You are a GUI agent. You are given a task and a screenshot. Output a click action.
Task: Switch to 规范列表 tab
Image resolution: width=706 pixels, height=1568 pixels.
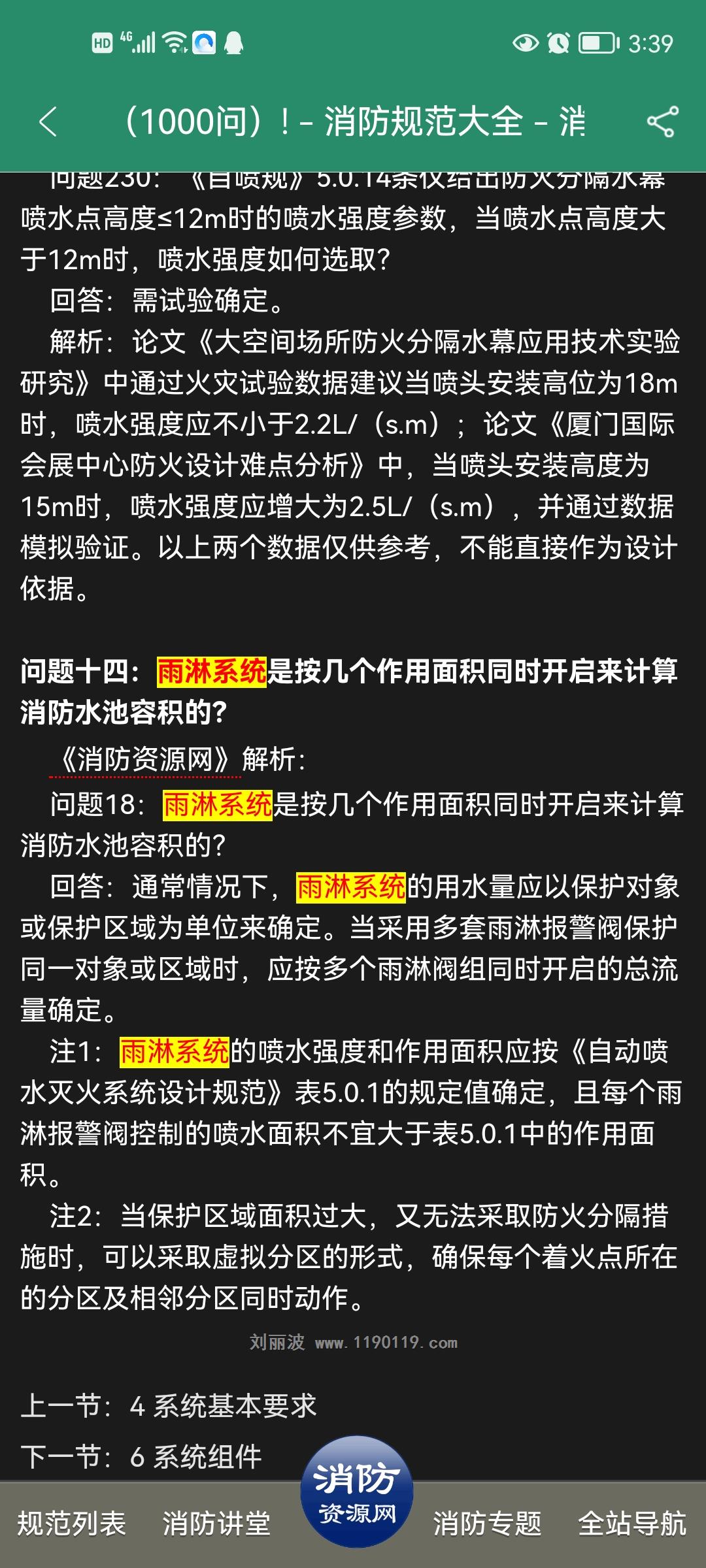click(x=71, y=1524)
